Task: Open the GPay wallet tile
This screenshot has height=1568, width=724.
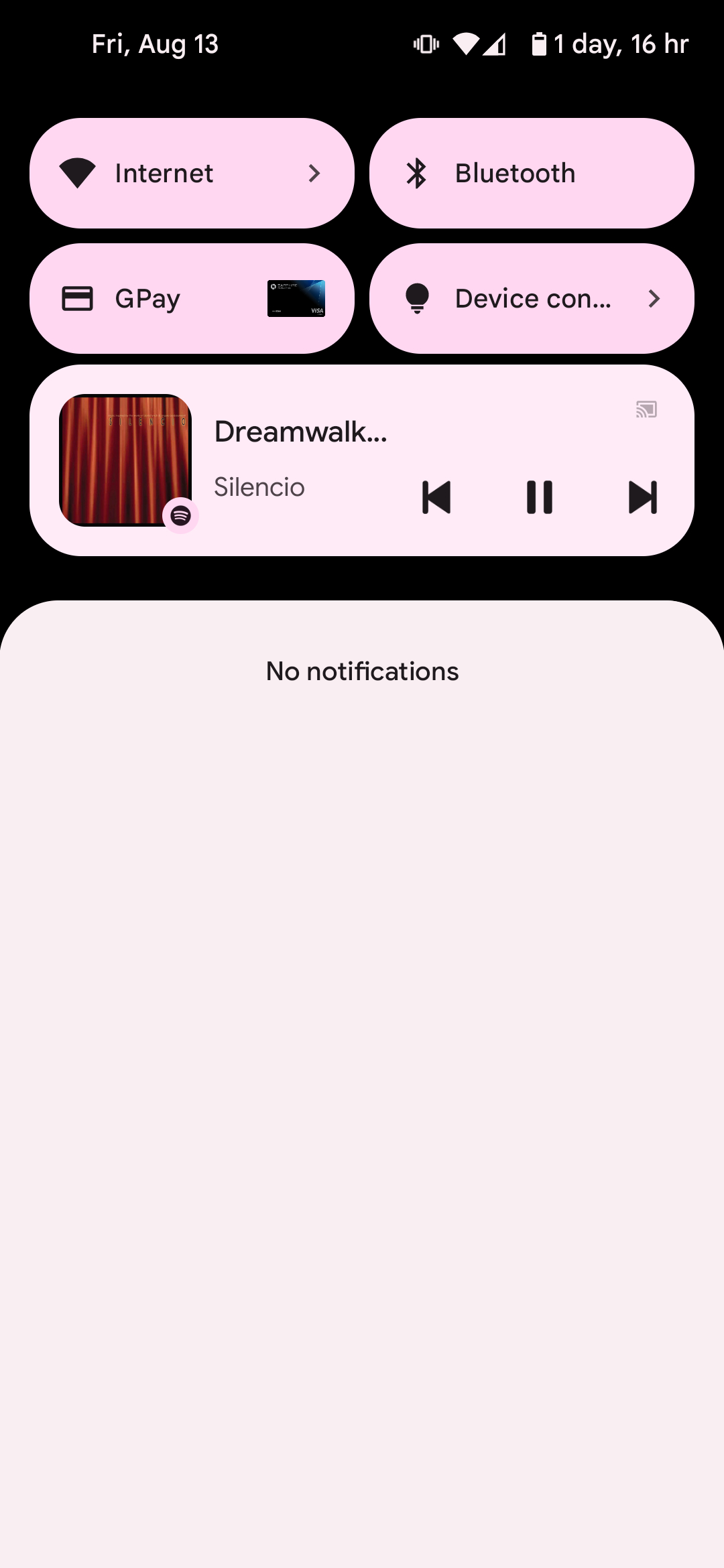Action: pos(192,299)
